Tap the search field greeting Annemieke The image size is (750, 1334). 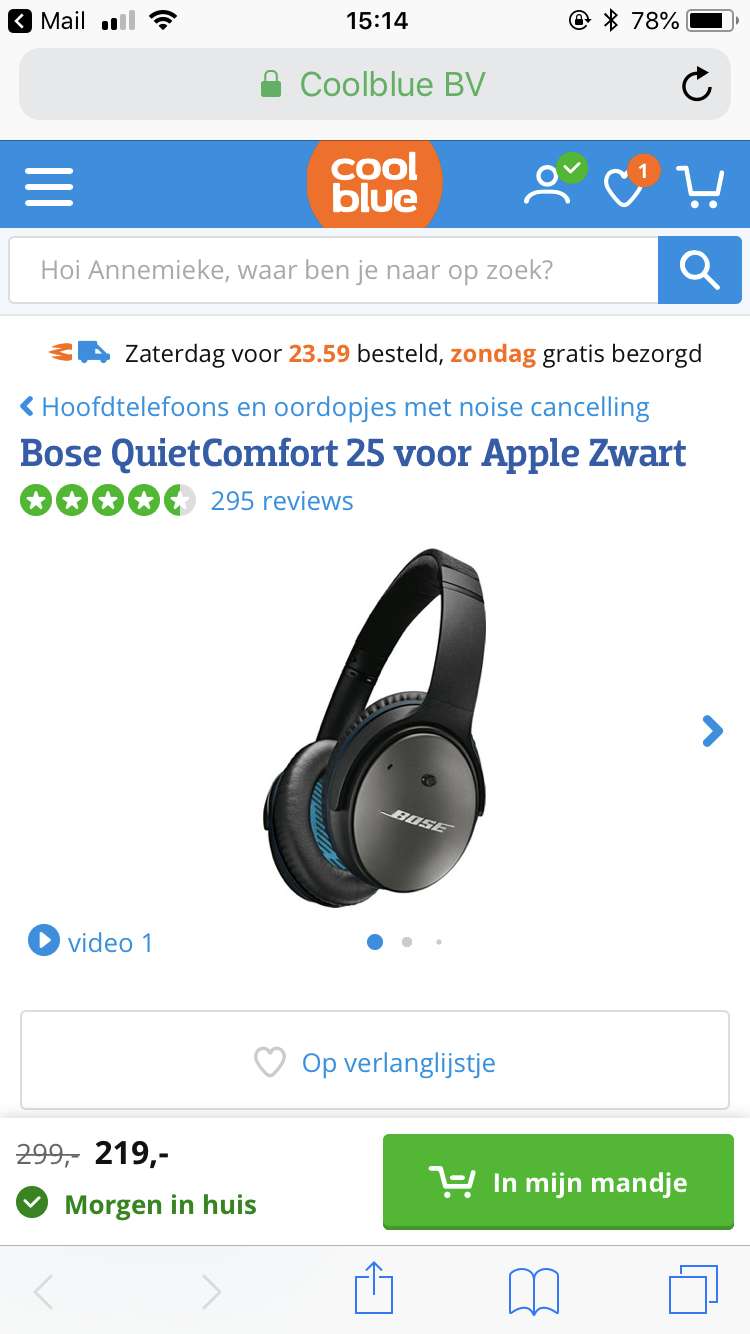point(334,270)
